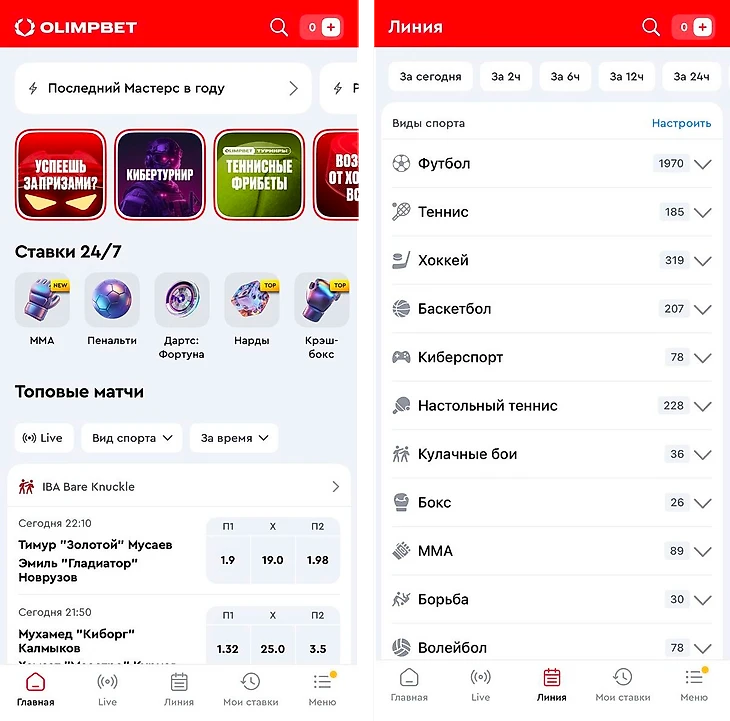Expand the Бокс sport row
The image size is (730, 721).
[x=702, y=503]
